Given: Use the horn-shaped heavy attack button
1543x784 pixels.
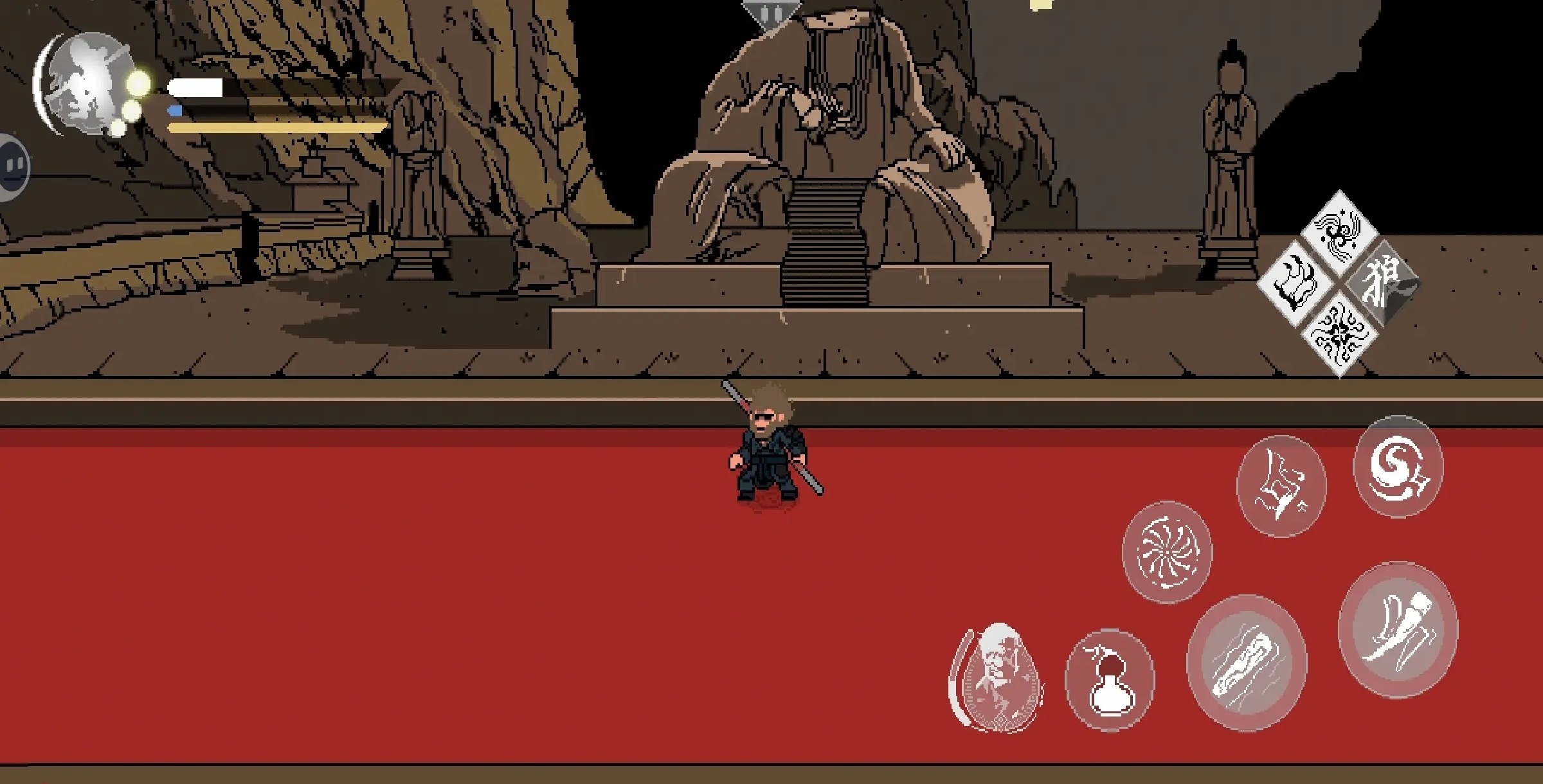Looking at the screenshot, I should (1398, 628).
